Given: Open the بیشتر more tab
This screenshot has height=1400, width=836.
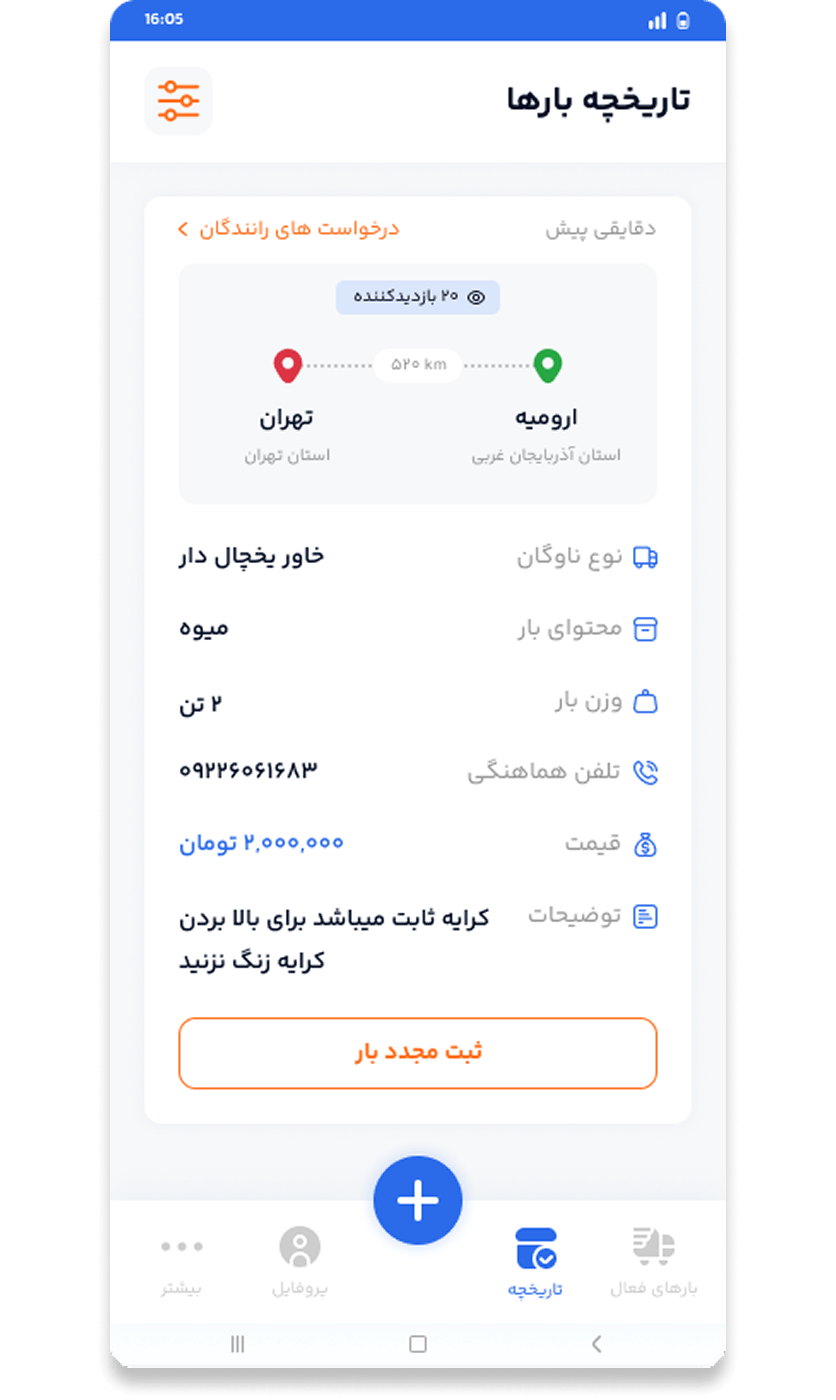Looking at the screenshot, I should point(182,1262).
